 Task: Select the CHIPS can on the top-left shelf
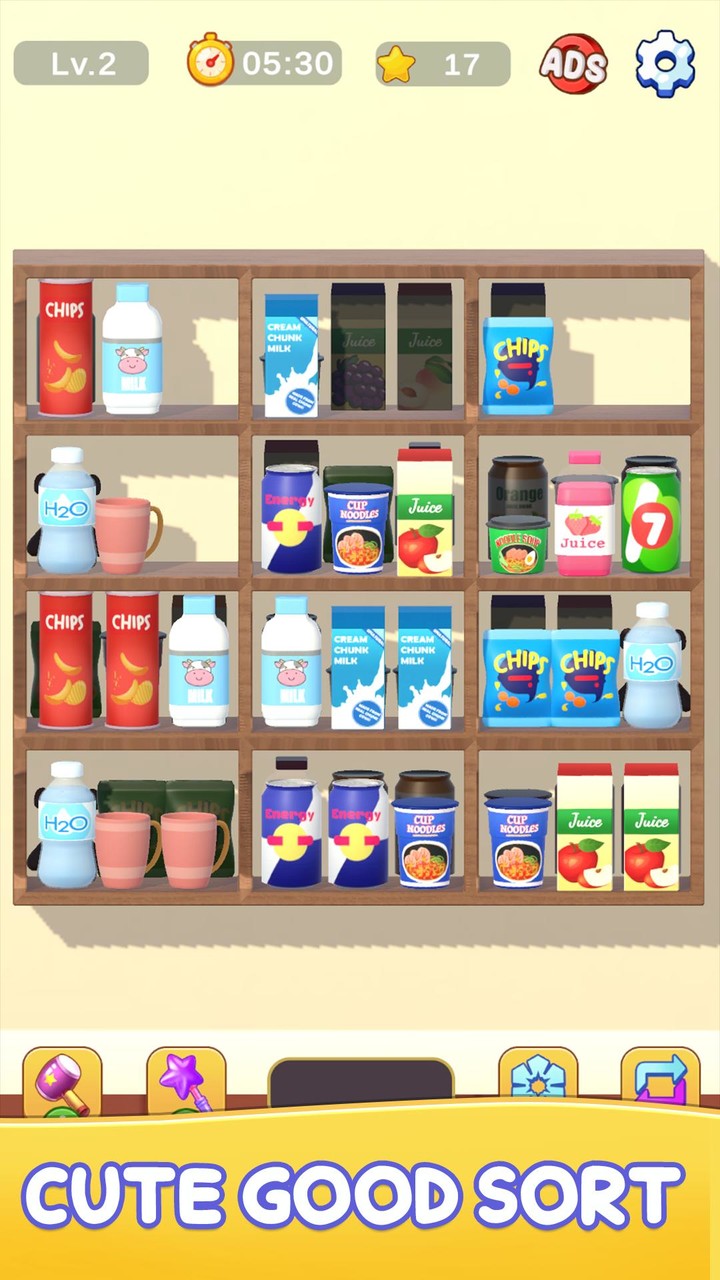pos(64,345)
